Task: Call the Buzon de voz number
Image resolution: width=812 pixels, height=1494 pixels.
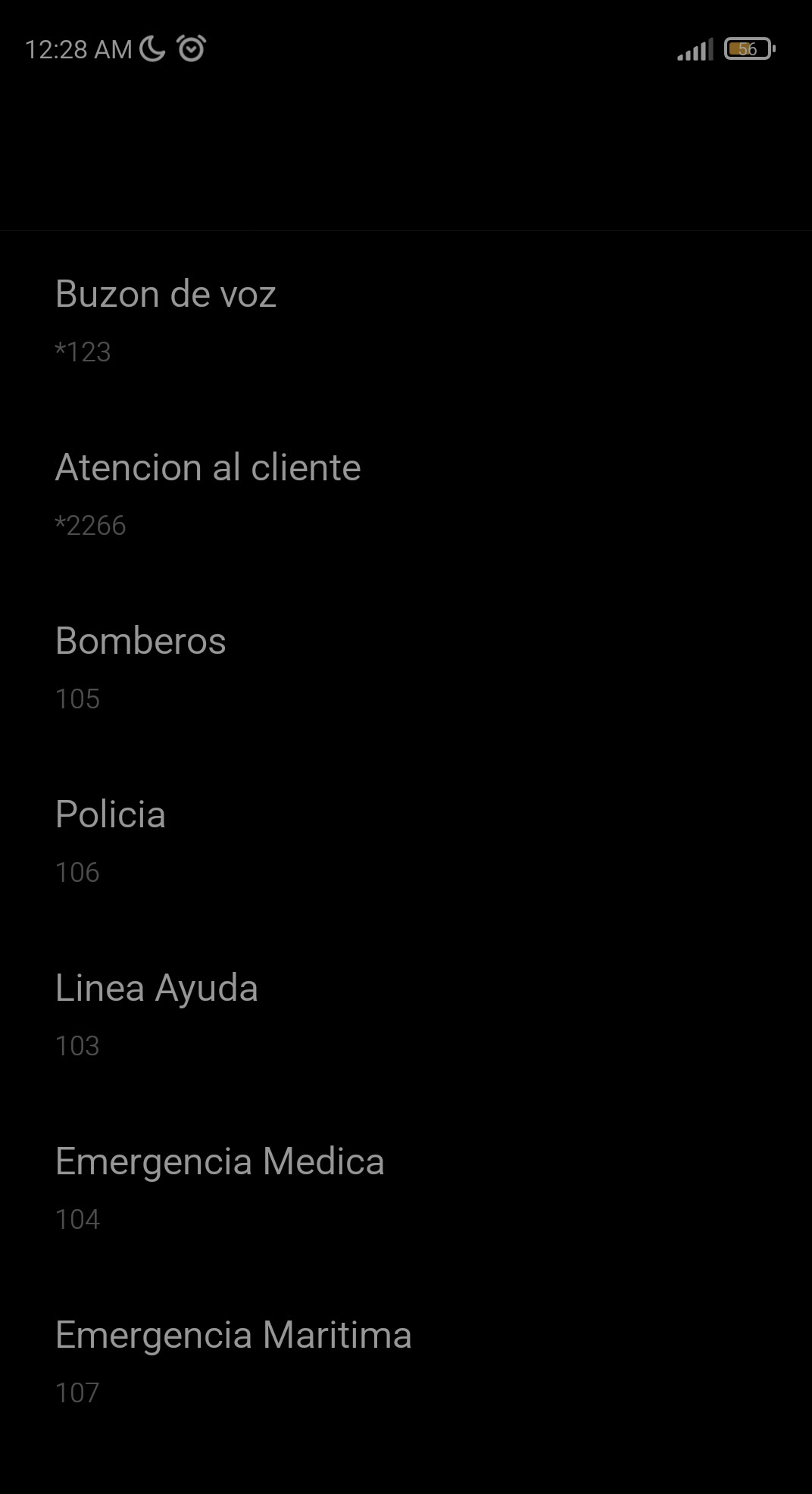Action: (x=406, y=320)
